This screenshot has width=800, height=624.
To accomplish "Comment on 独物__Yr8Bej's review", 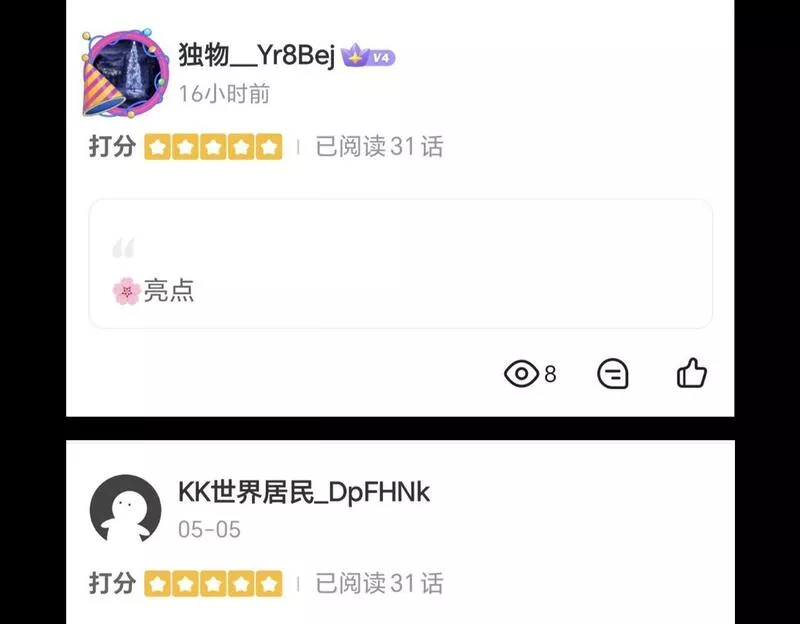I will (x=612, y=374).
